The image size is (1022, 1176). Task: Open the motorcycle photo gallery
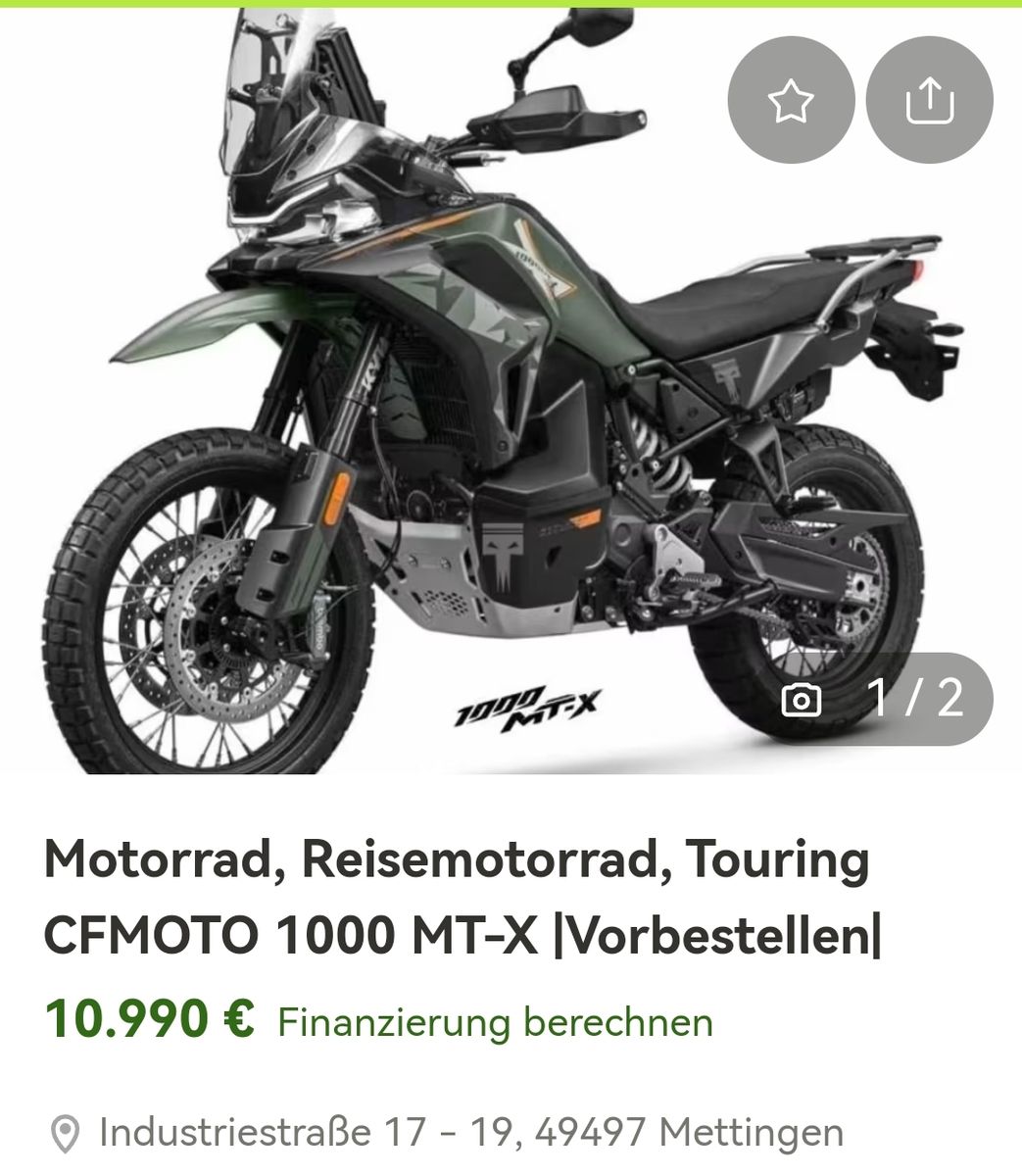(490, 412)
